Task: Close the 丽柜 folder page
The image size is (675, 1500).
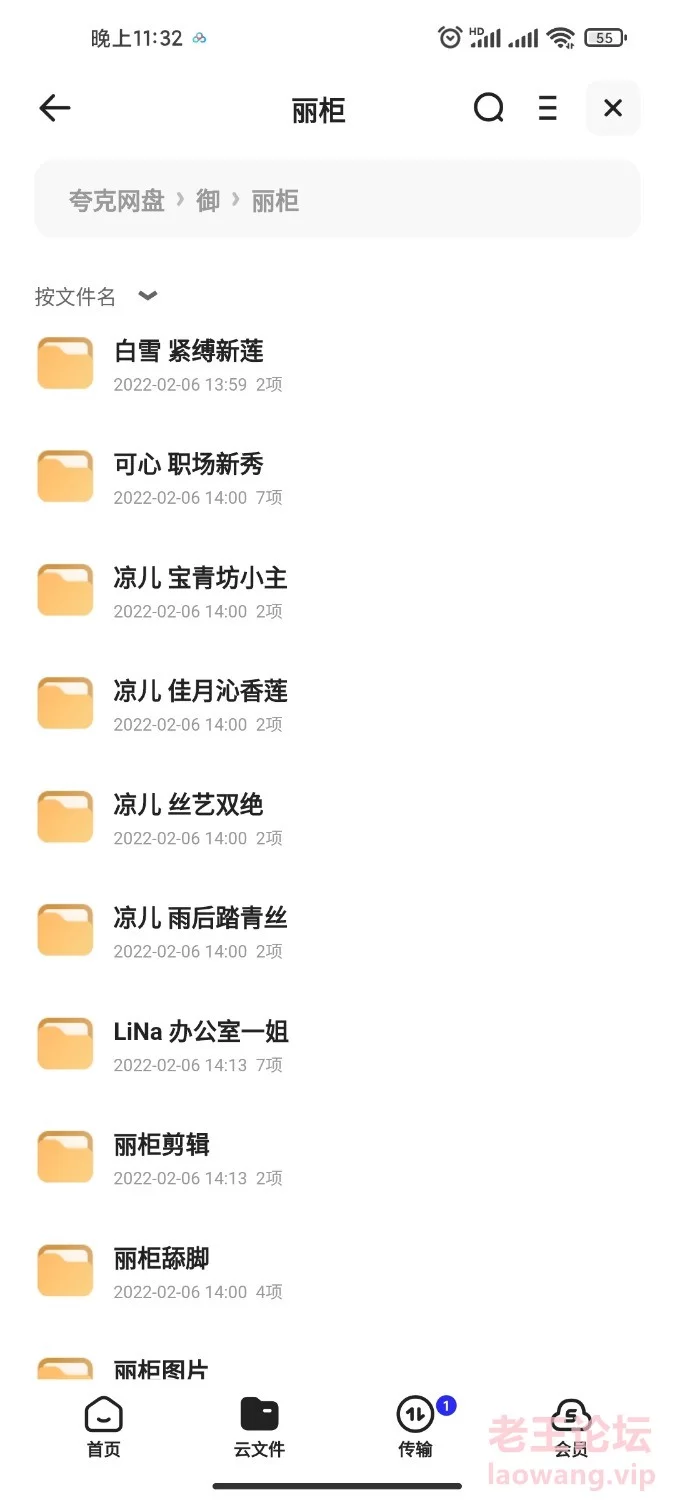Action: [x=613, y=108]
